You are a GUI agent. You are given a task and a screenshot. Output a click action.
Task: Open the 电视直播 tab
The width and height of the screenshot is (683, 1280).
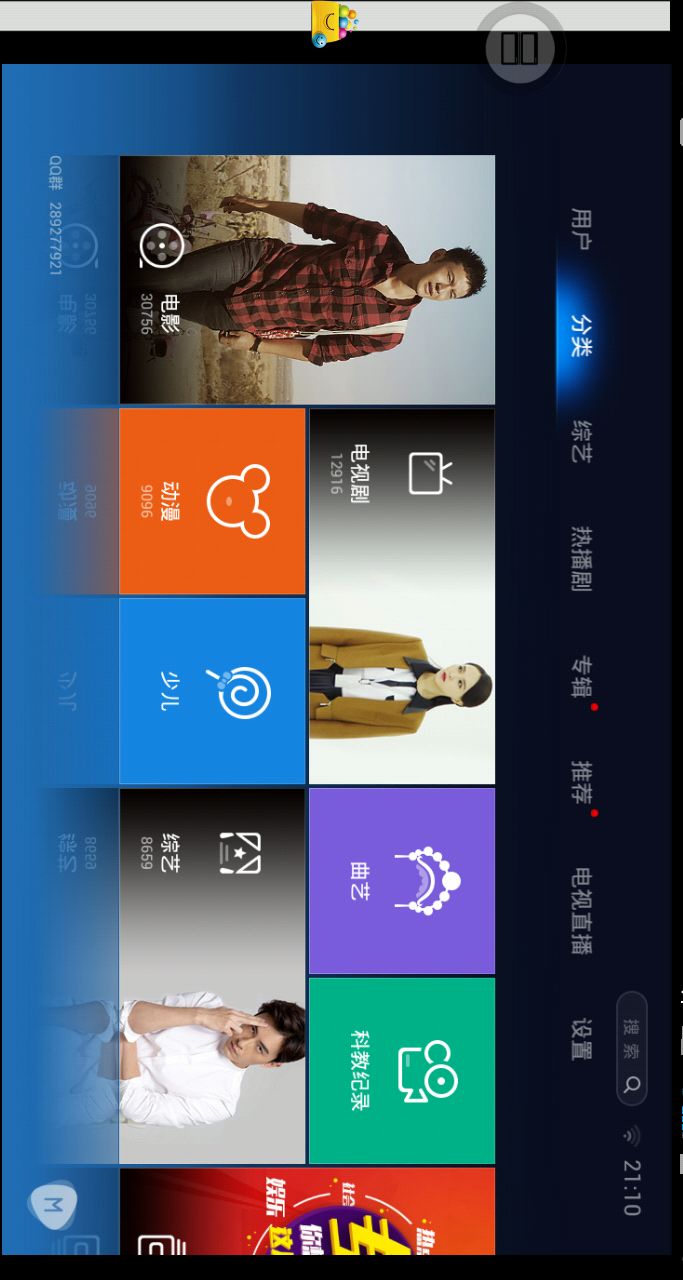point(581,910)
